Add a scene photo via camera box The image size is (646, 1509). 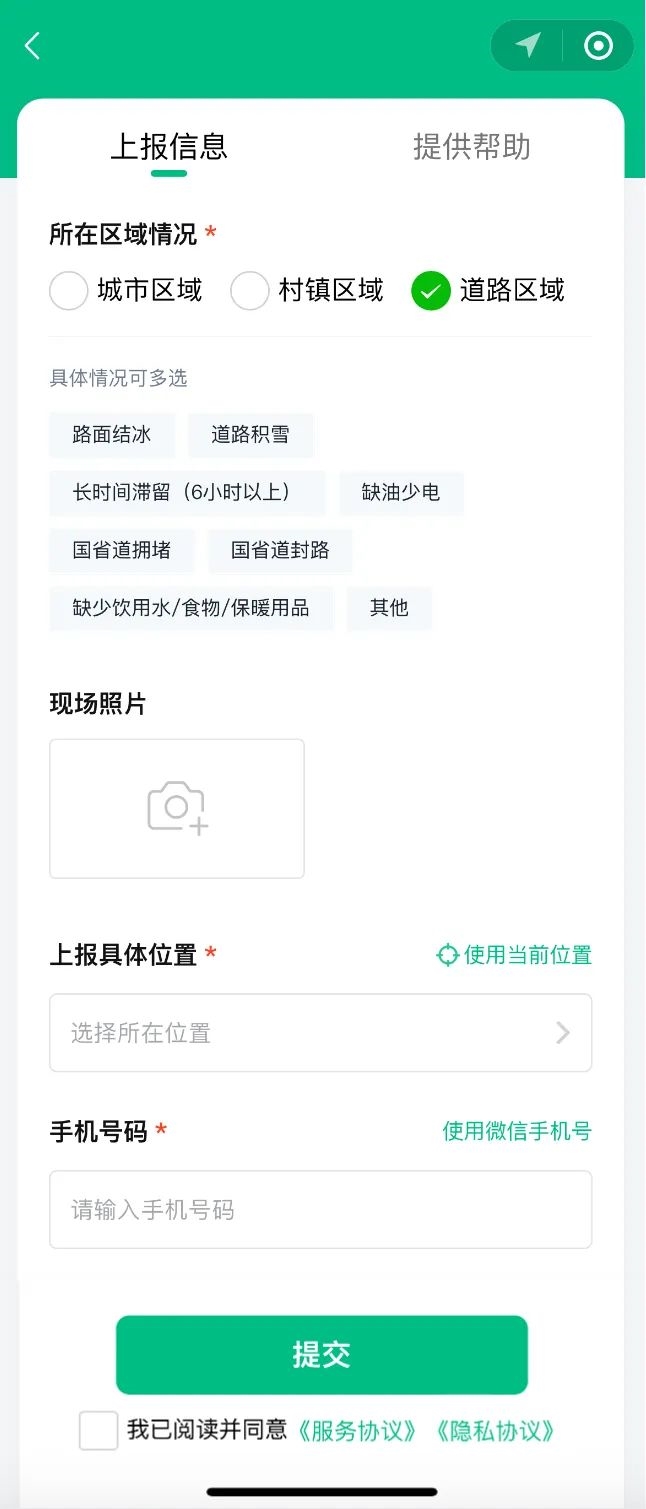point(177,808)
